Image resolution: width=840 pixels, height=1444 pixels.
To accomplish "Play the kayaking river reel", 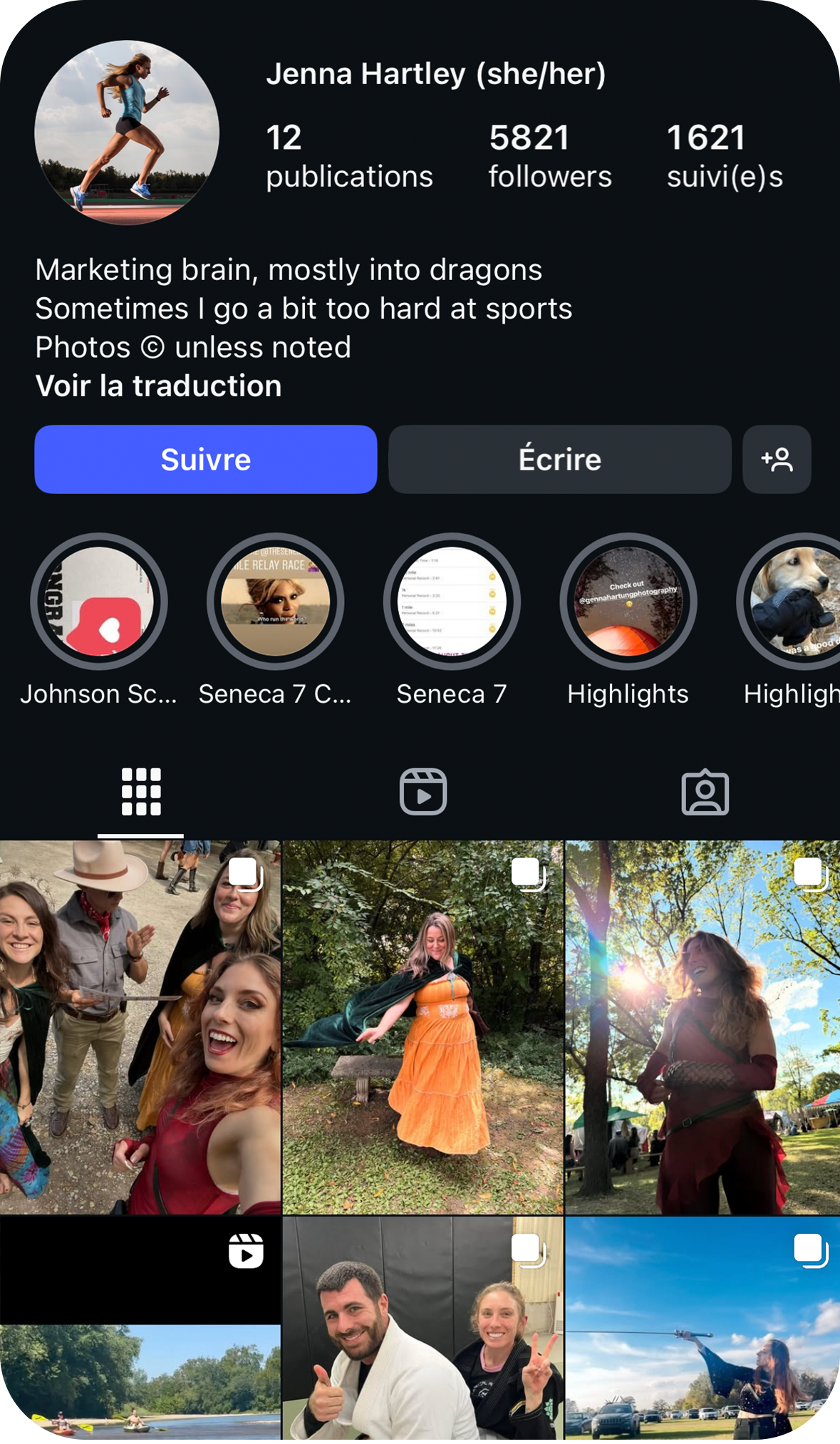I will tap(140, 1330).
